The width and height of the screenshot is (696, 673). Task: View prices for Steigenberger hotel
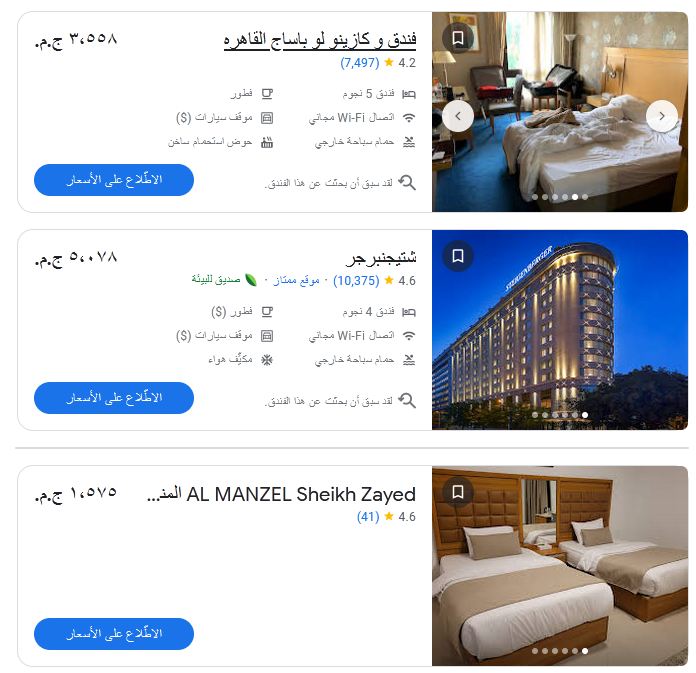coord(114,397)
